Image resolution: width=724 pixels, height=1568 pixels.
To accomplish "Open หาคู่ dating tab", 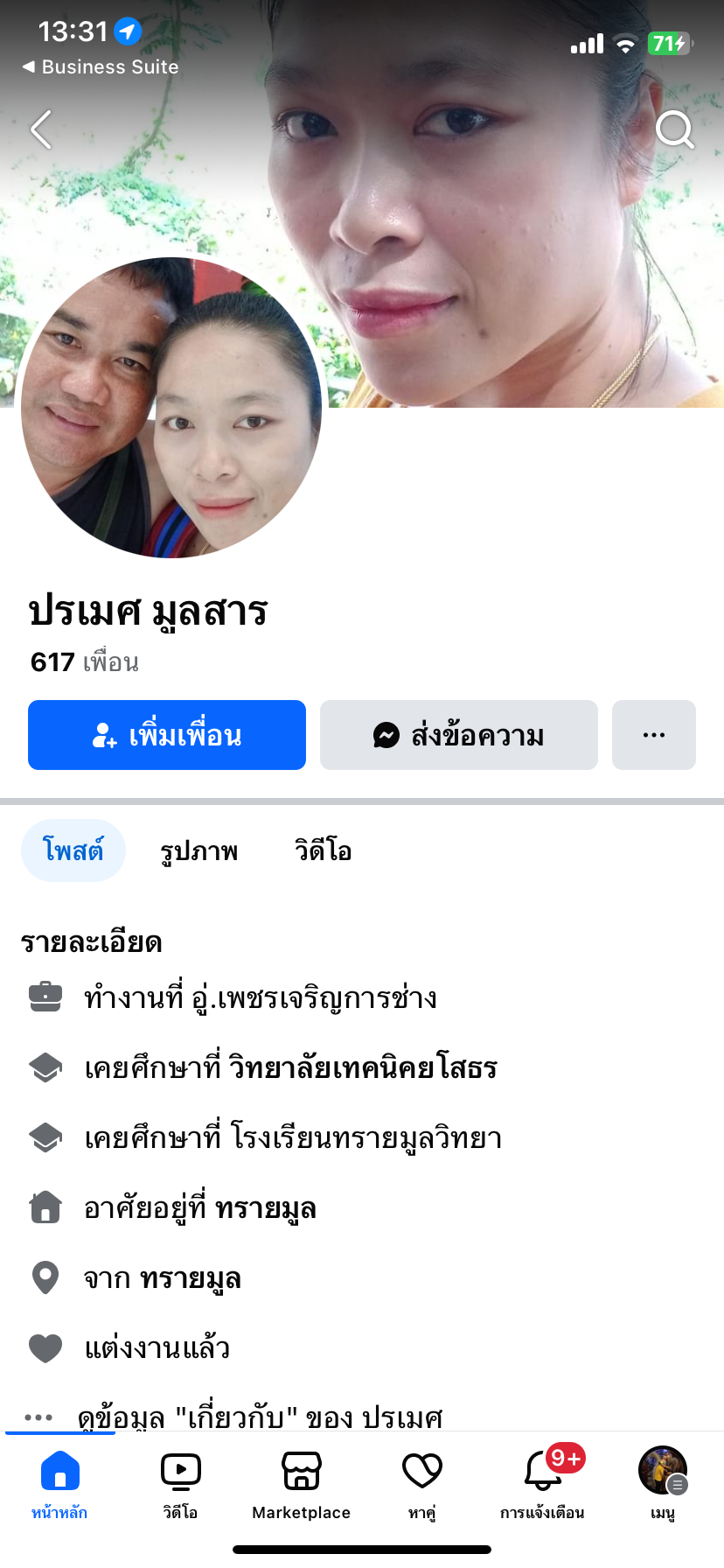I will point(421,1483).
